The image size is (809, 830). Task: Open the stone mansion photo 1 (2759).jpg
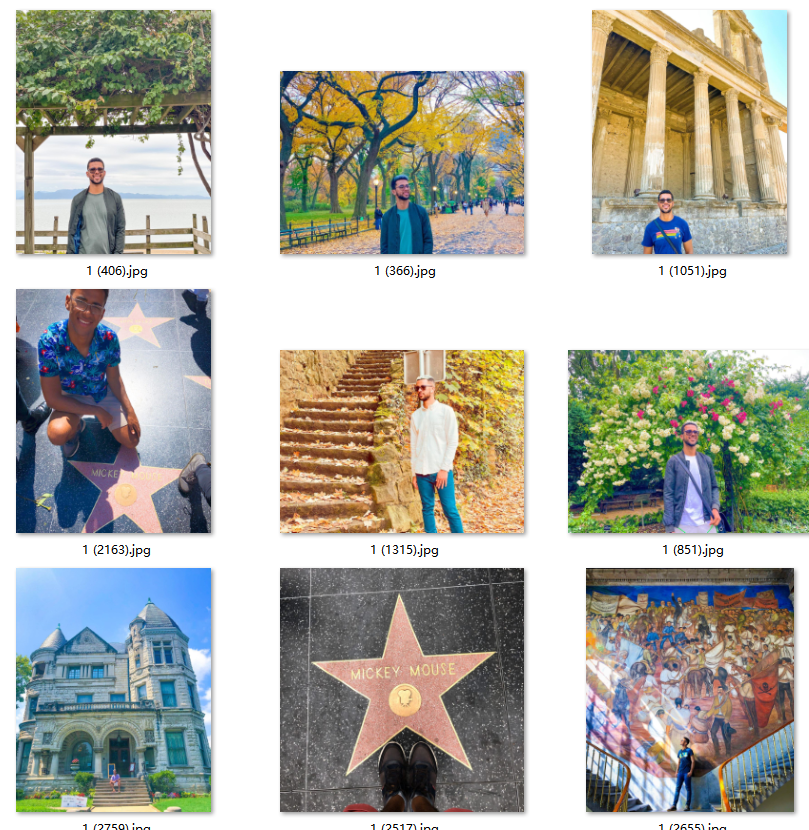tap(113, 690)
